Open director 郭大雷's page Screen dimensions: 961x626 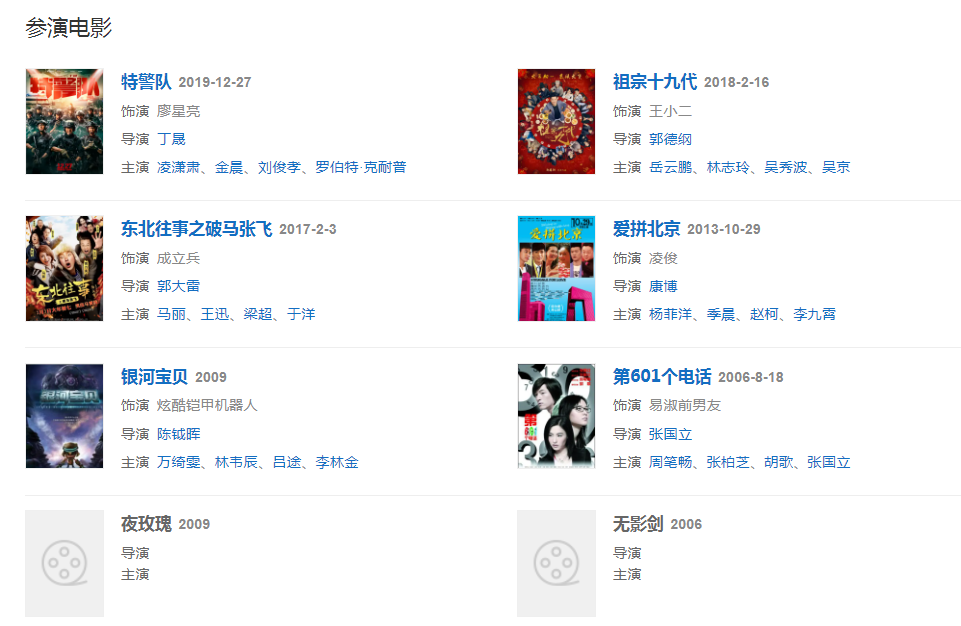[178, 286]
